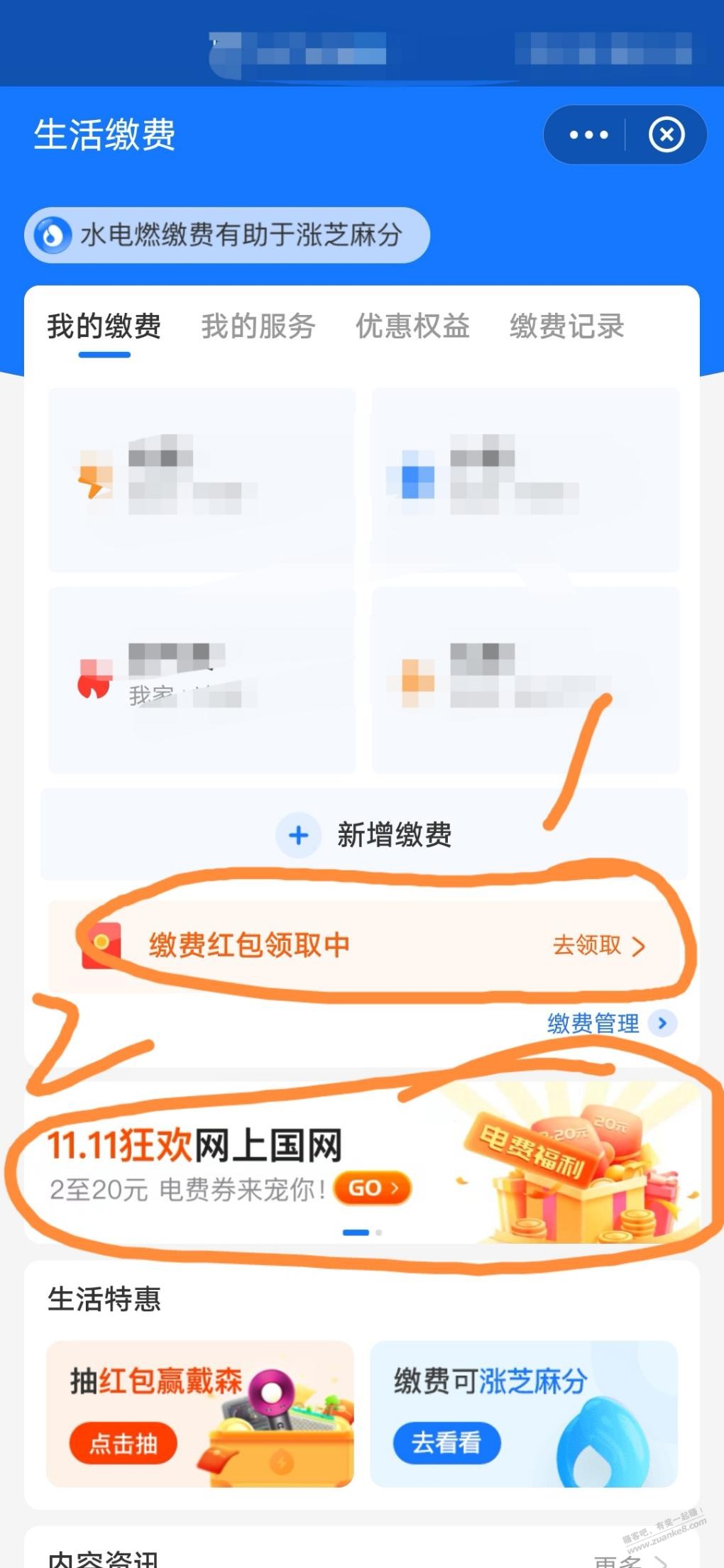Tap 去看看 on 缴费可涨芝麻分 card
724x1568 pixels.
click(x=446, y=1443)
